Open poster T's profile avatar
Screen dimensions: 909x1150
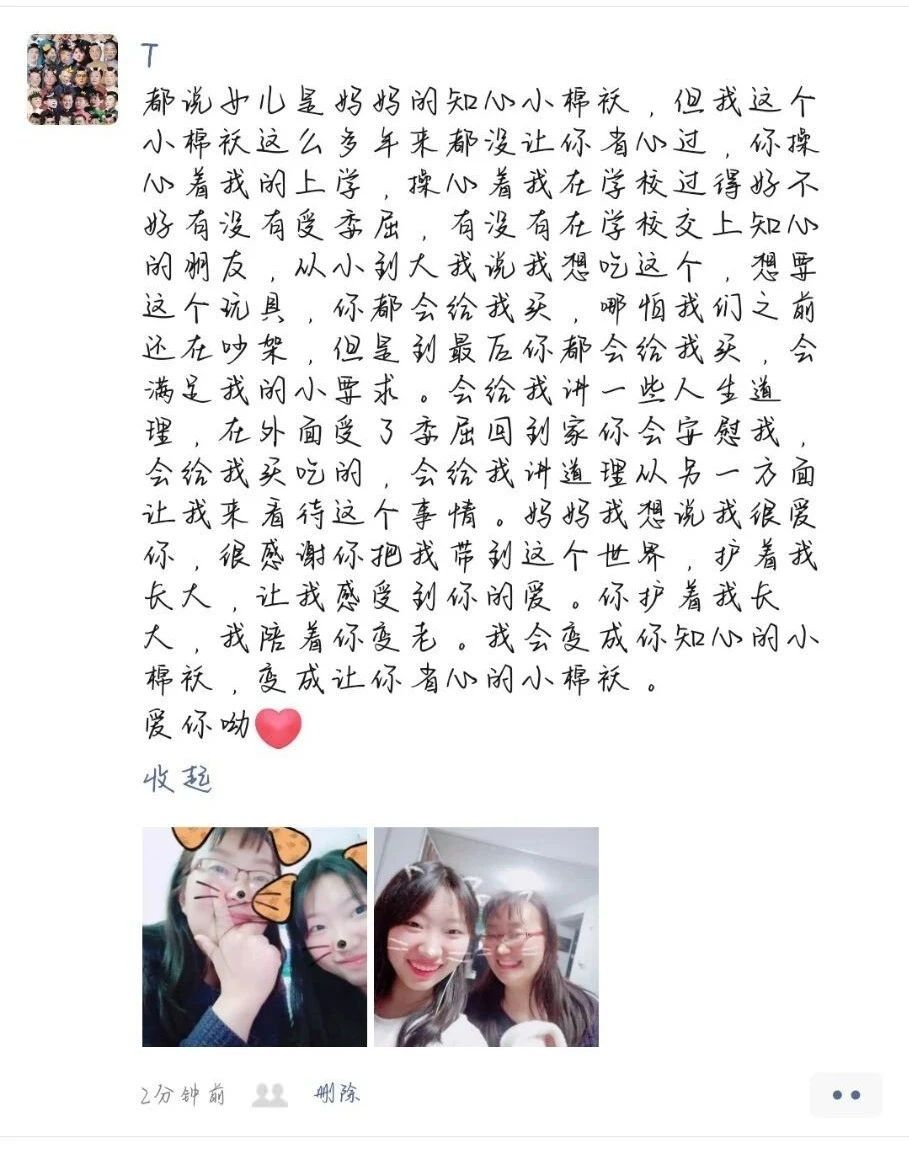tap(72, 79)
